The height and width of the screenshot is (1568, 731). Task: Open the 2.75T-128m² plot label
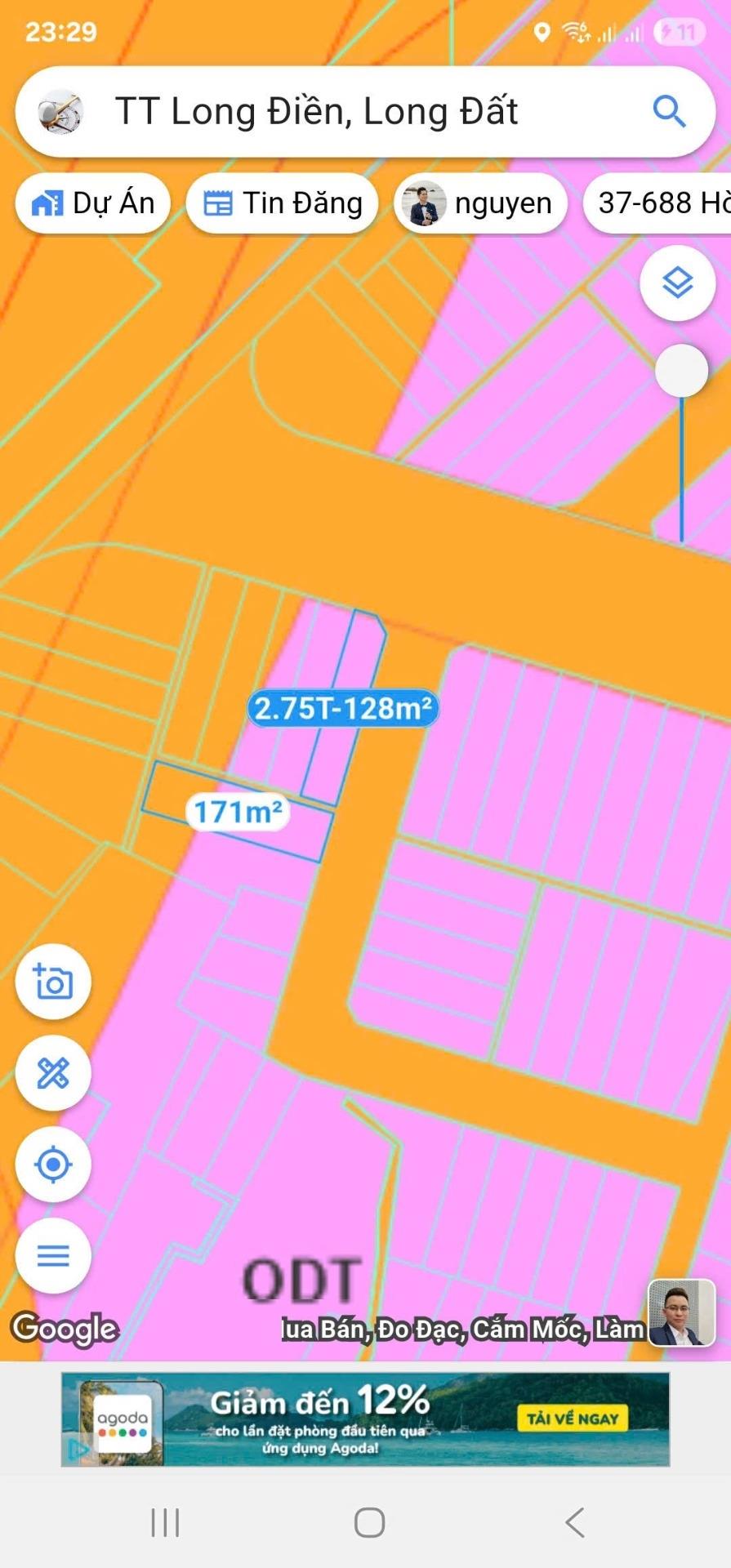coord(343,708)
